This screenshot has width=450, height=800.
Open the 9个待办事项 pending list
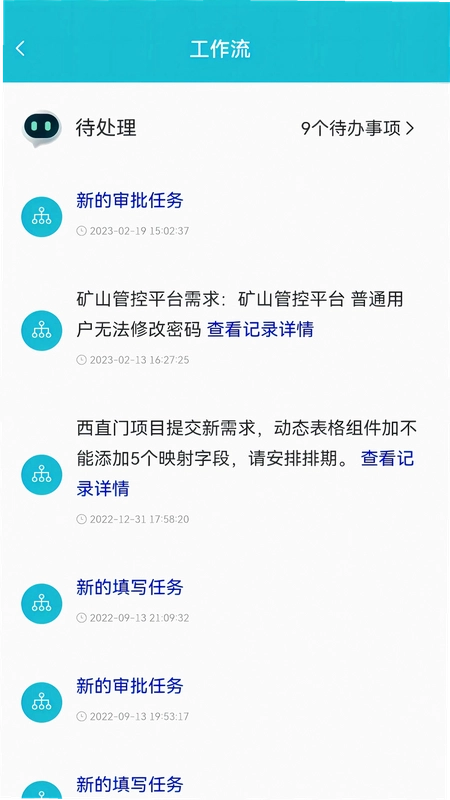point(357,129)
